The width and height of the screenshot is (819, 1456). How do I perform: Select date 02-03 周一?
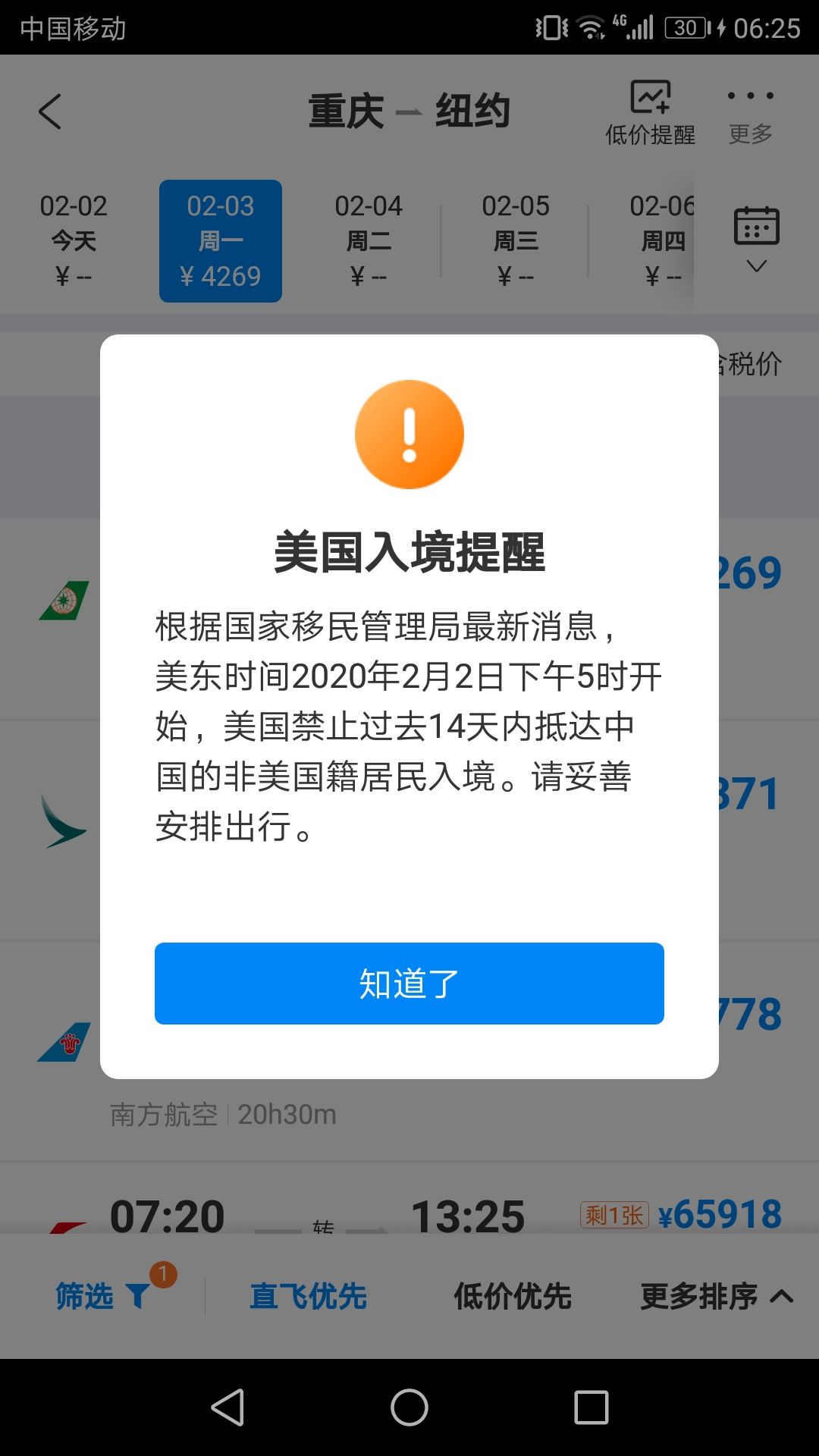221,240
